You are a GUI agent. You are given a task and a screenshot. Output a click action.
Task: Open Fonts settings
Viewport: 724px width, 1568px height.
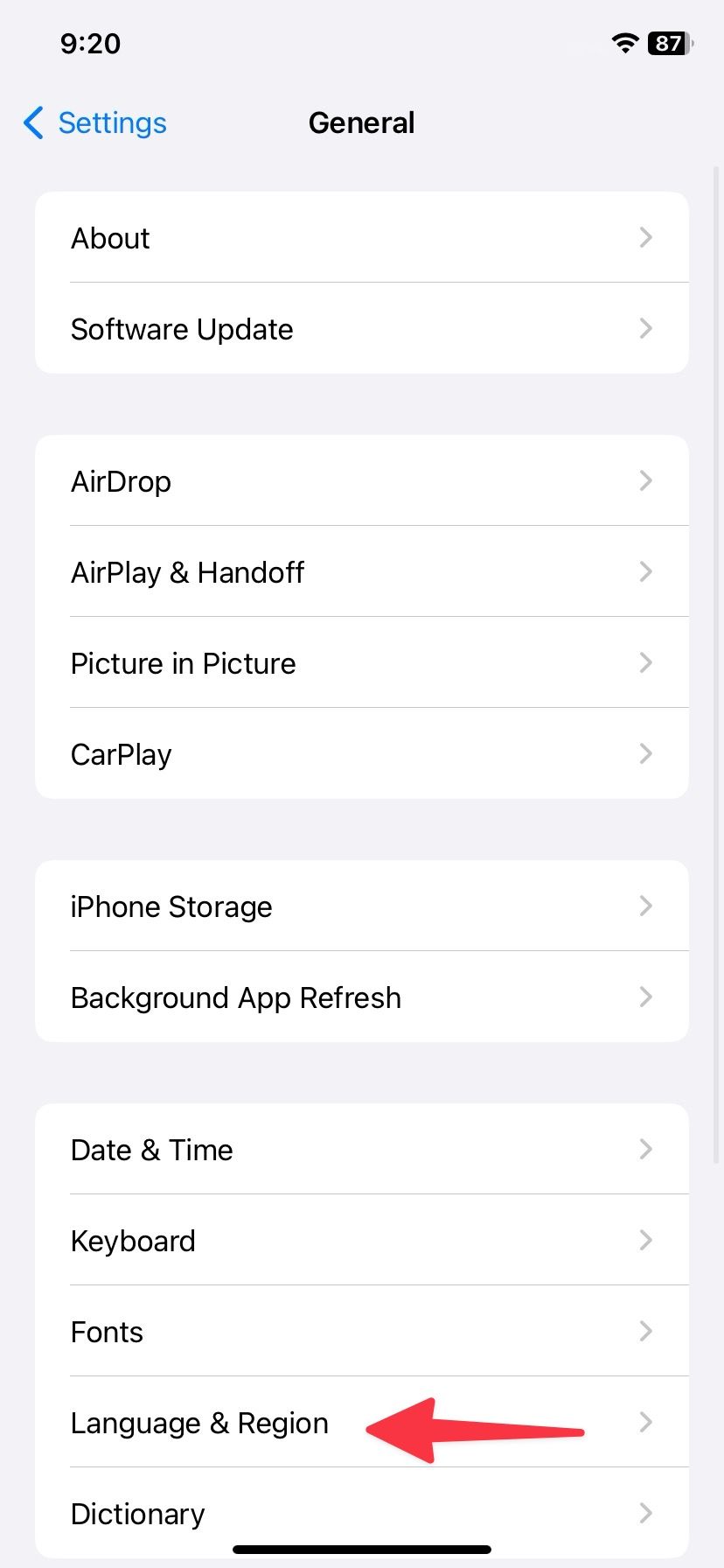click(361, 1332)
